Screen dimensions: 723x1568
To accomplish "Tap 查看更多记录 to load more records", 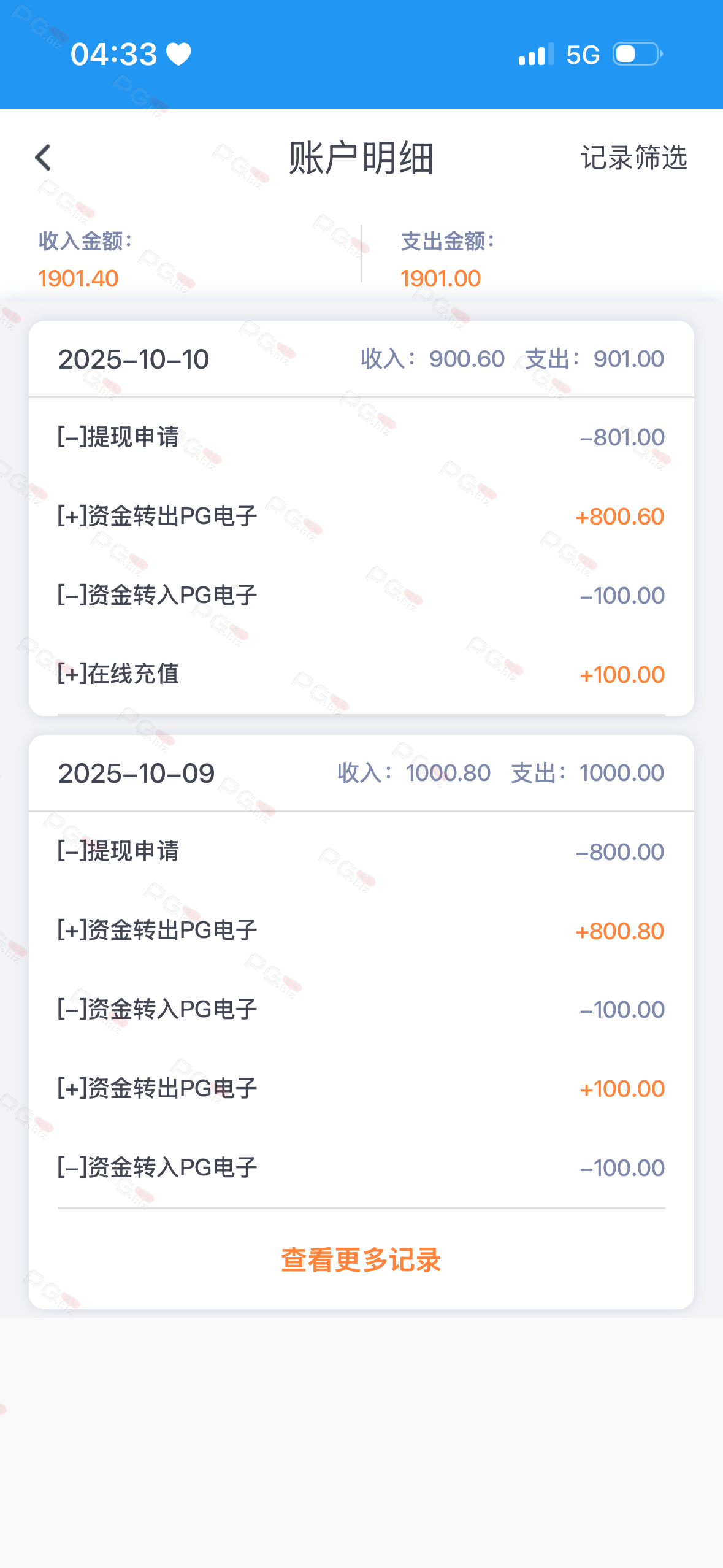I will pyautogui.click(x=361, y=1260).
